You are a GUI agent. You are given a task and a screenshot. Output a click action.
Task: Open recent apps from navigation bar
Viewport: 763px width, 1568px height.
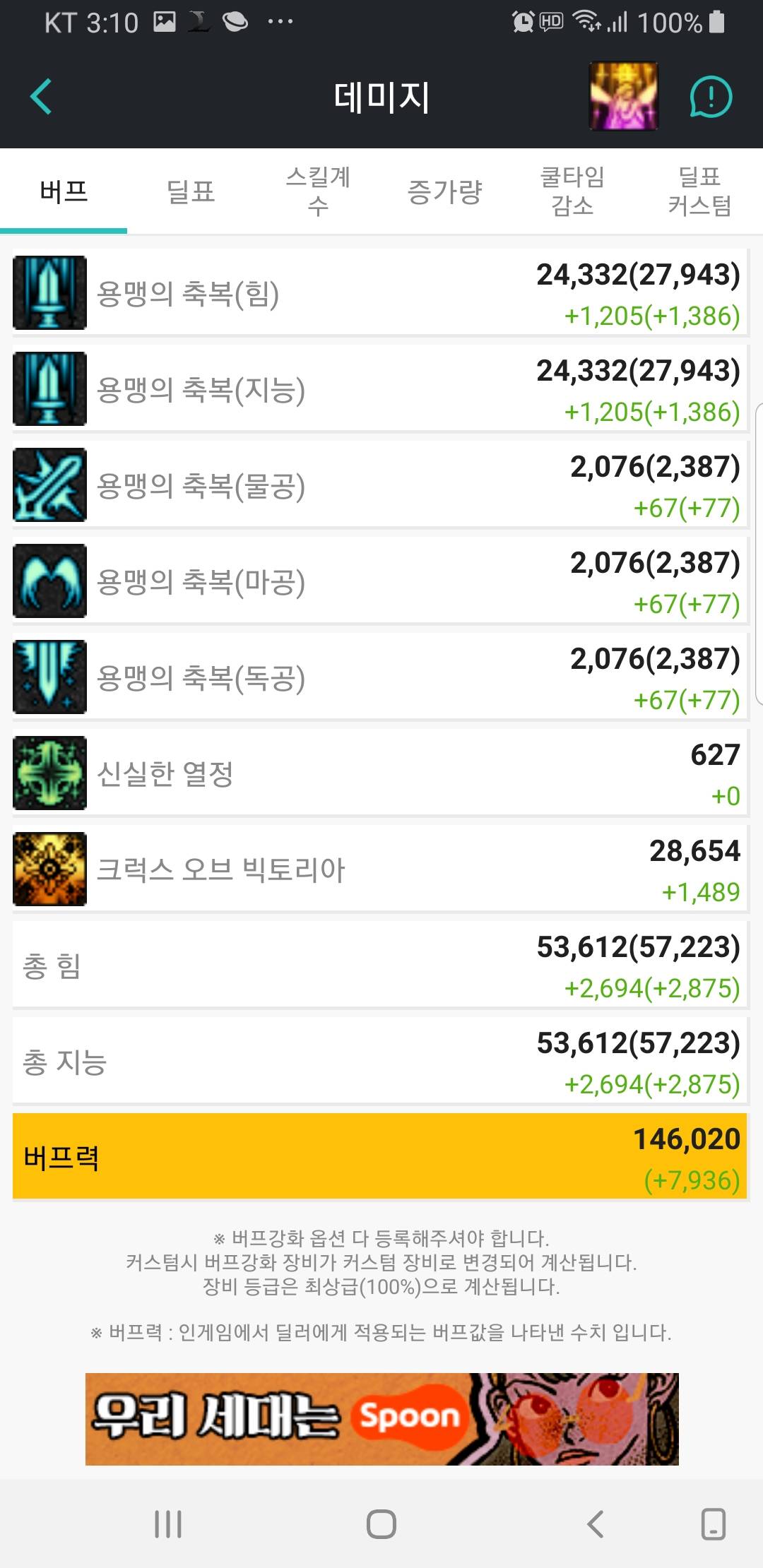coord(168,1524)
